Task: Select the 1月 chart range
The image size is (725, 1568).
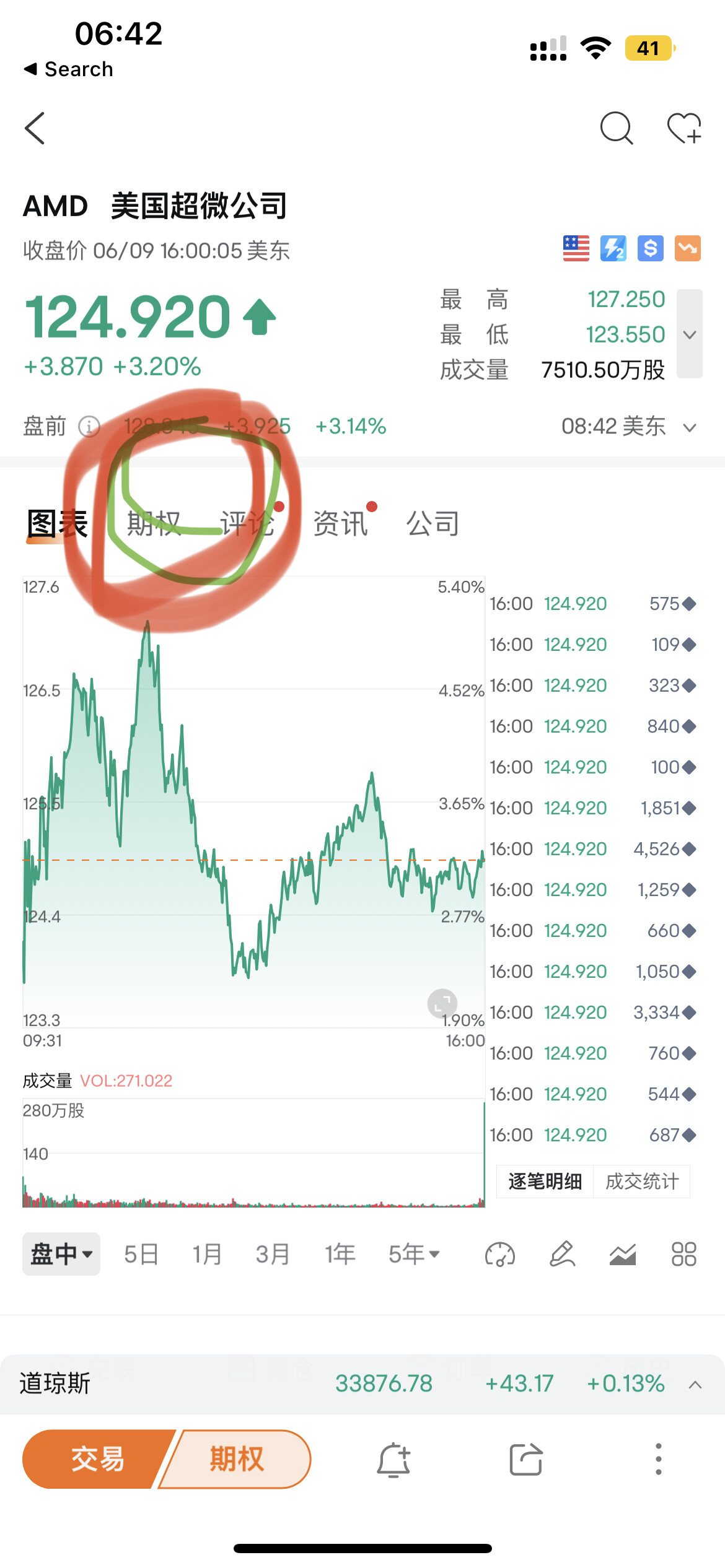Action: 207,1254
